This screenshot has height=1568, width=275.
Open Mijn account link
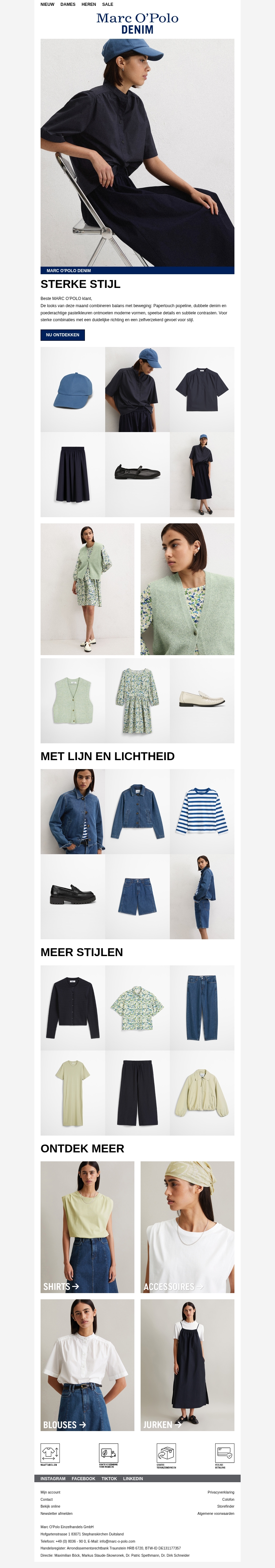51,1492
